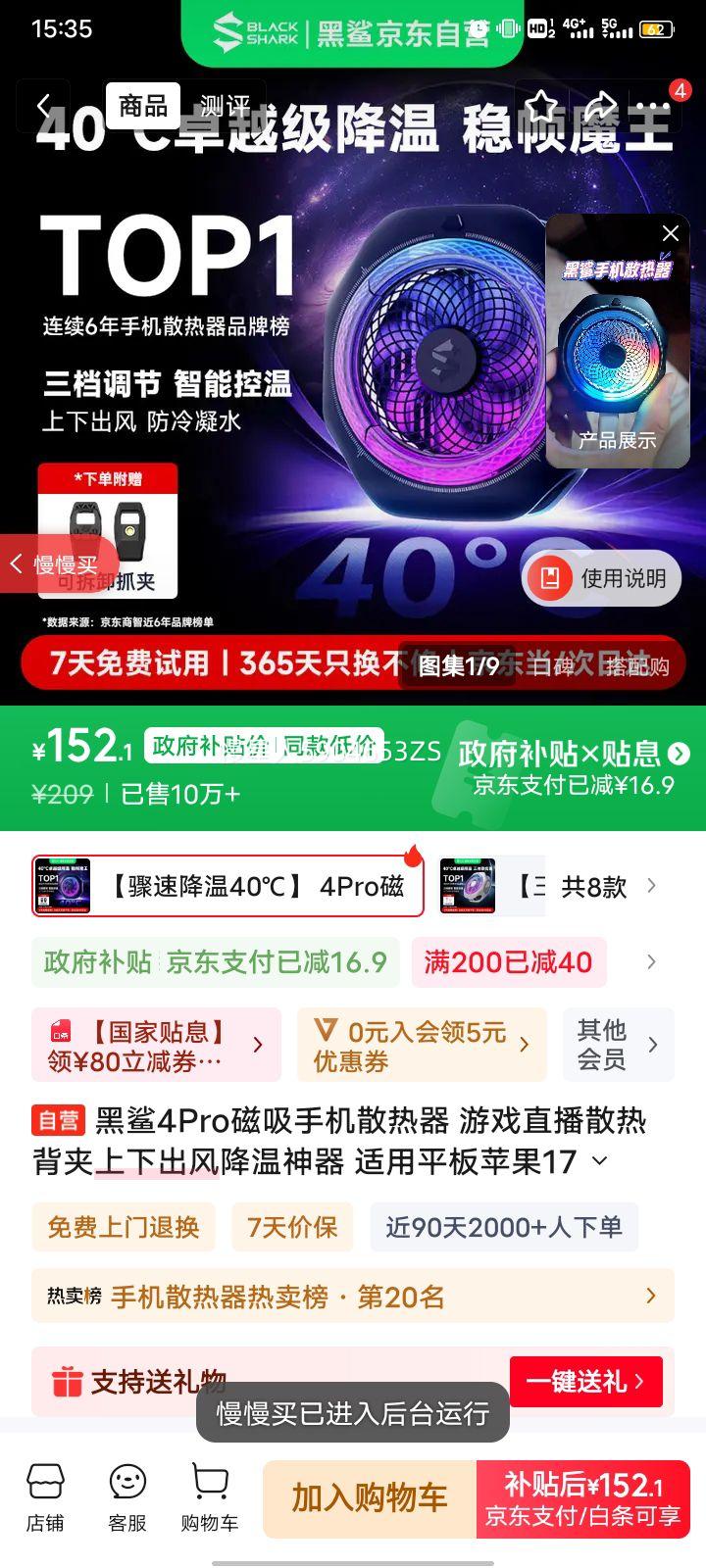Tap the red 使用说明 manual icon

coord(551,578)
